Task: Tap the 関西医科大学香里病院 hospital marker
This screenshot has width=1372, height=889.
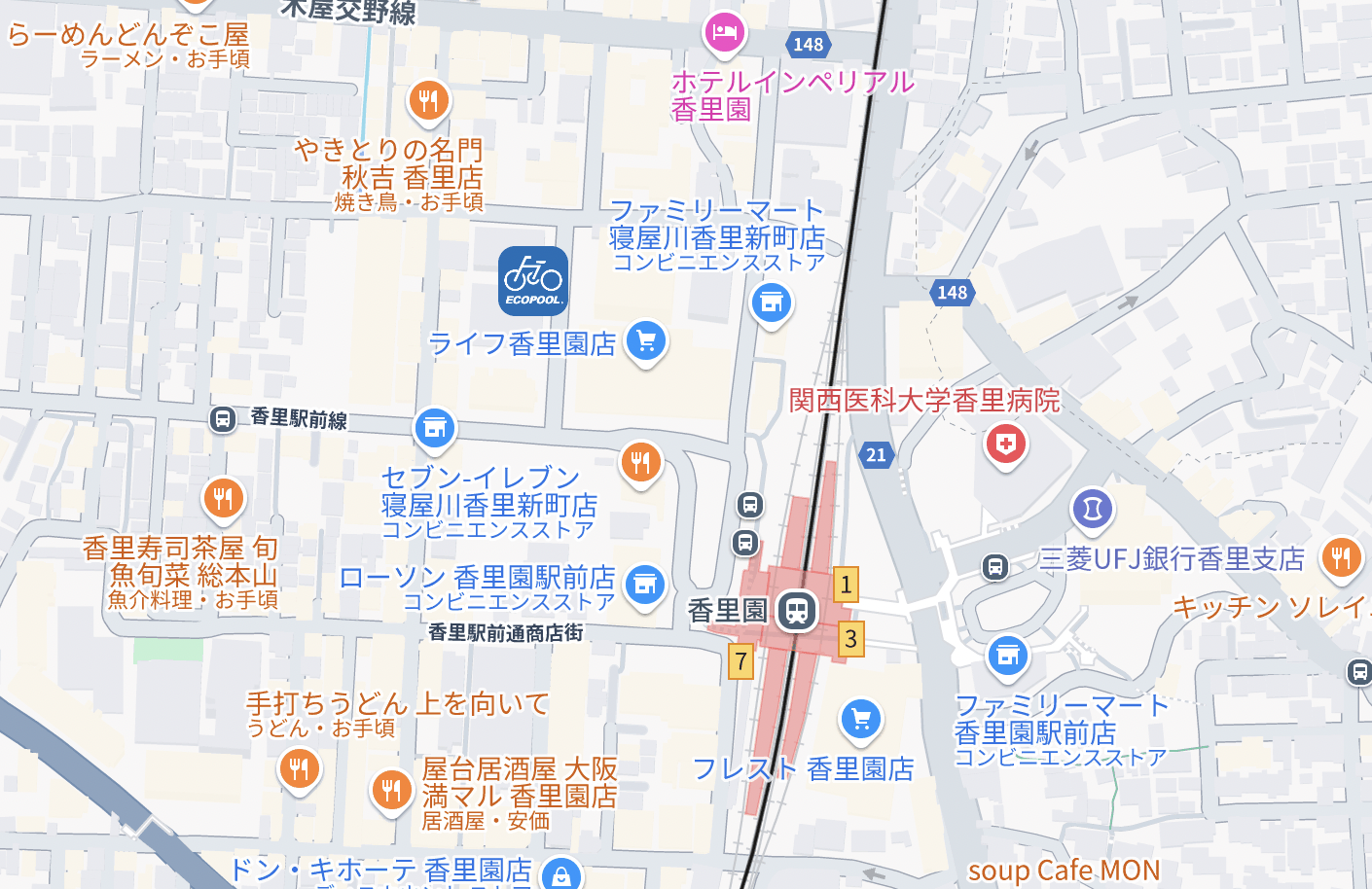Action: (x=1006, y=444)
